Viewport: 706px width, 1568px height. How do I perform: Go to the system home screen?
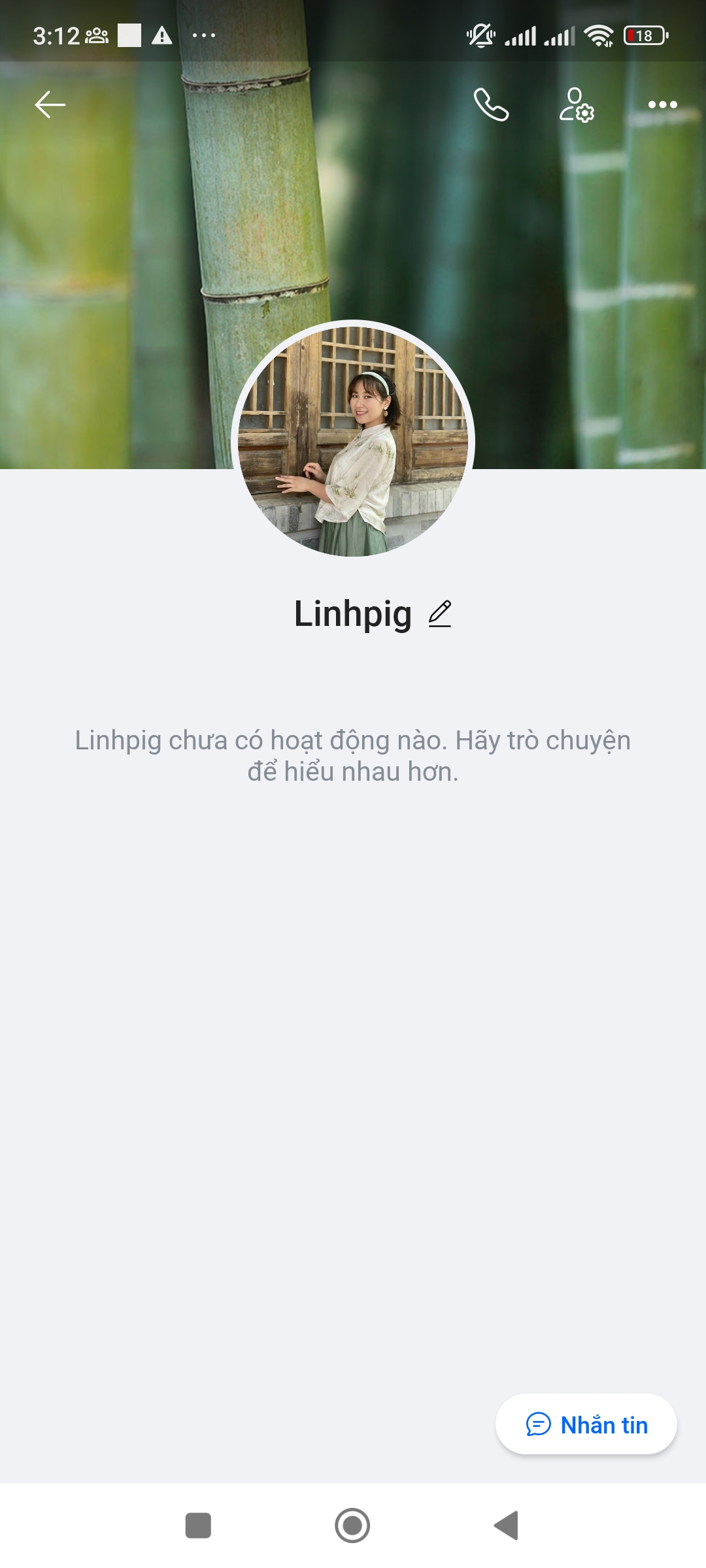coord(352,1526)
